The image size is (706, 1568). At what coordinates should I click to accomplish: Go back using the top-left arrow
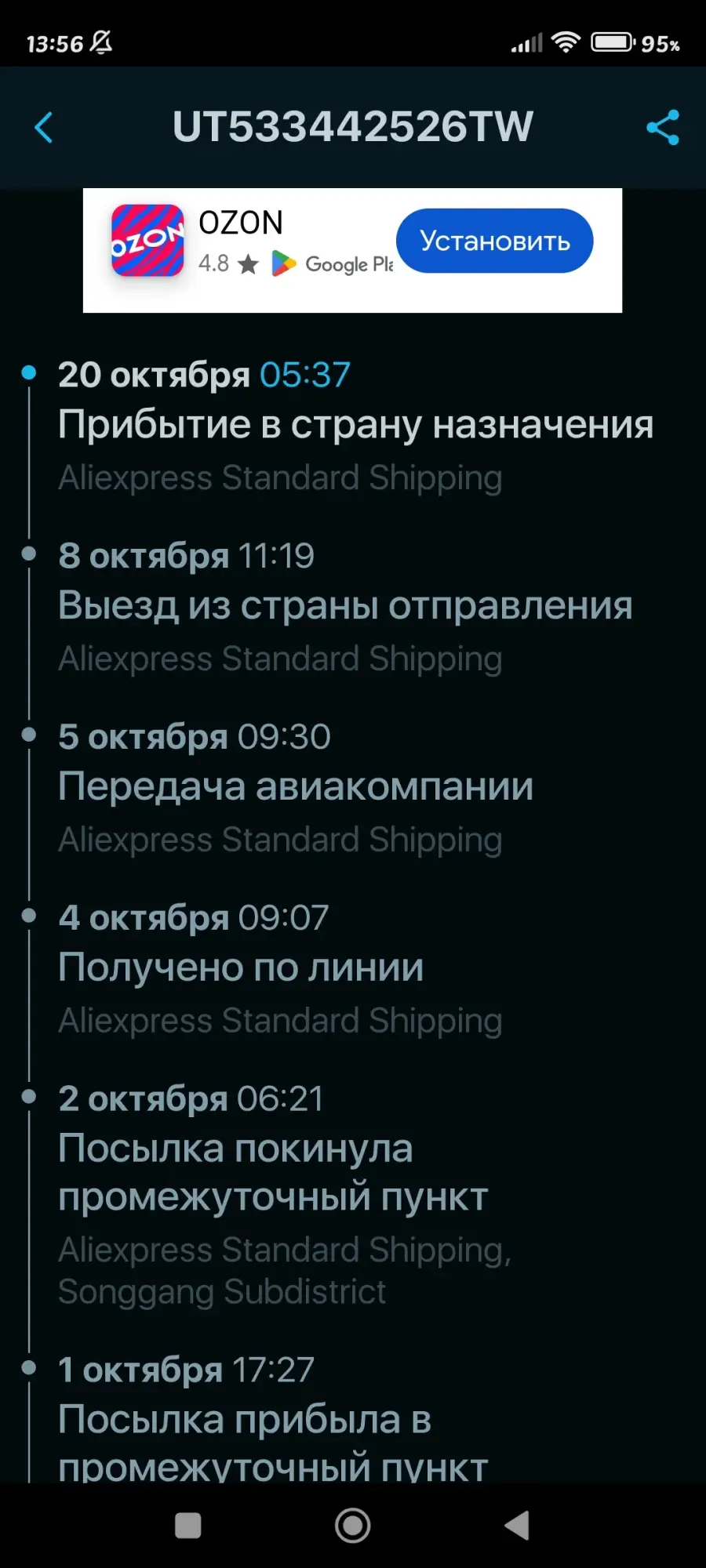44,128
